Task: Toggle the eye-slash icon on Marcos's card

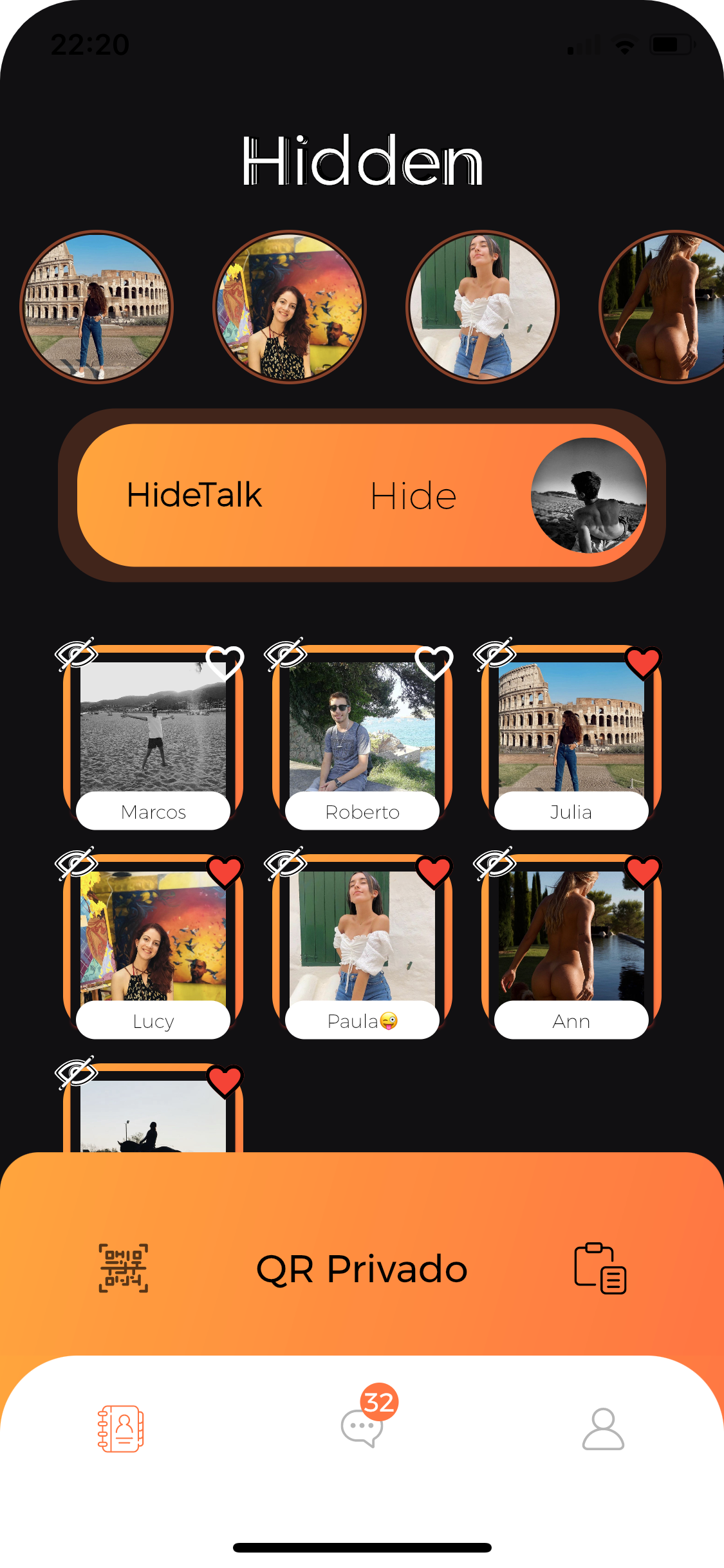Action: tap(75, 654)
